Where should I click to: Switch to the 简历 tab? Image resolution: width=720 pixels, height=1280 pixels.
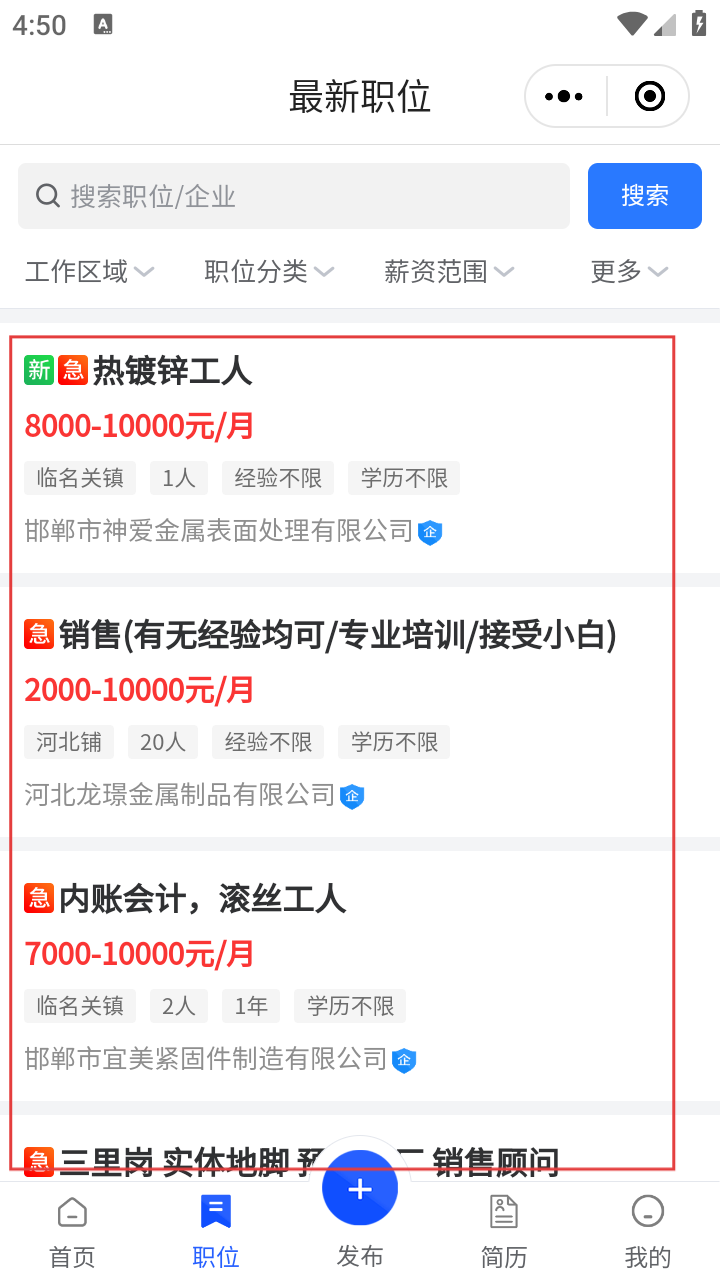point(504,1230)
